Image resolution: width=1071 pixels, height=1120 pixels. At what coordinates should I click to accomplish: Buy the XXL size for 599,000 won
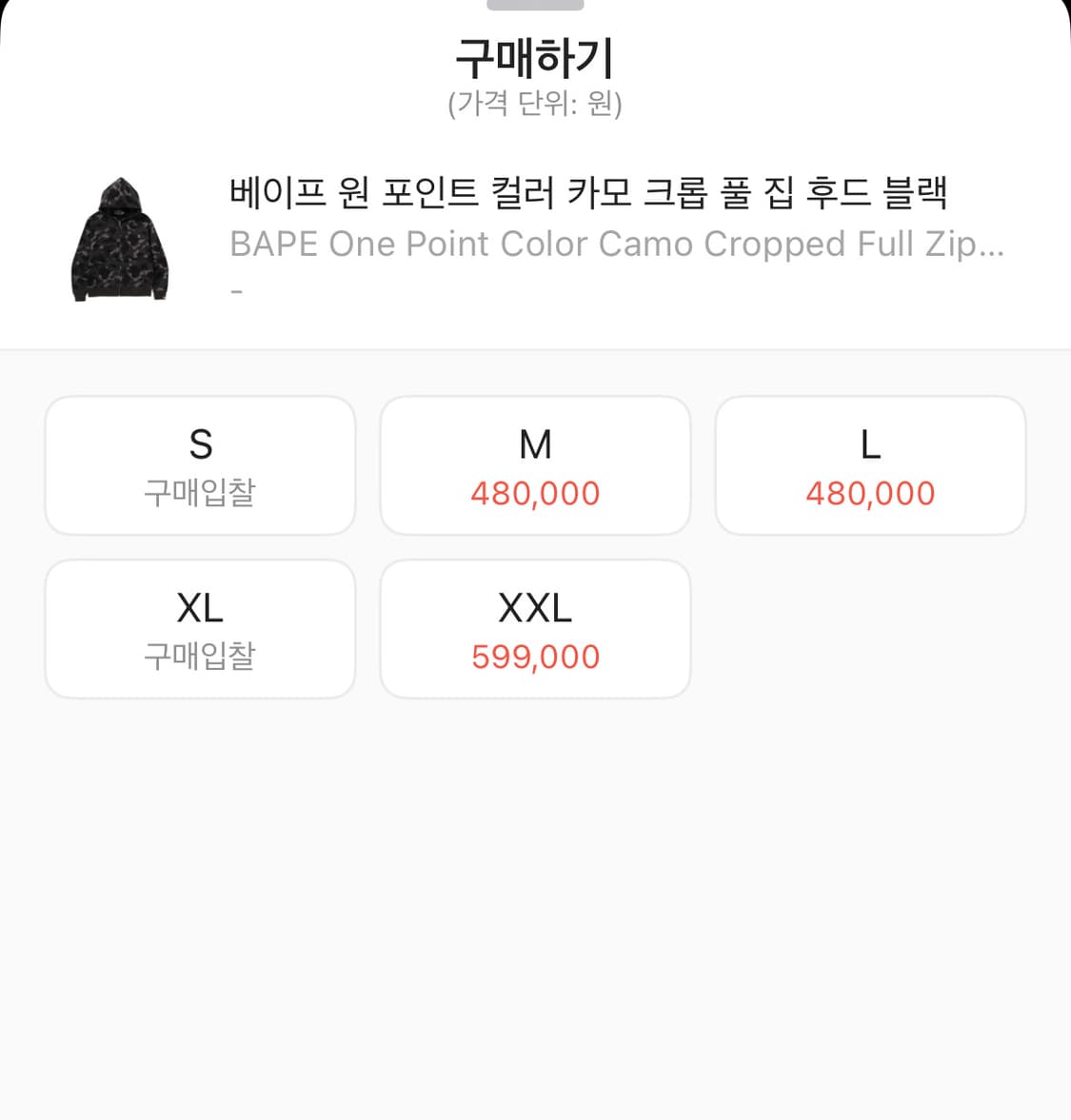click(534, 628)
